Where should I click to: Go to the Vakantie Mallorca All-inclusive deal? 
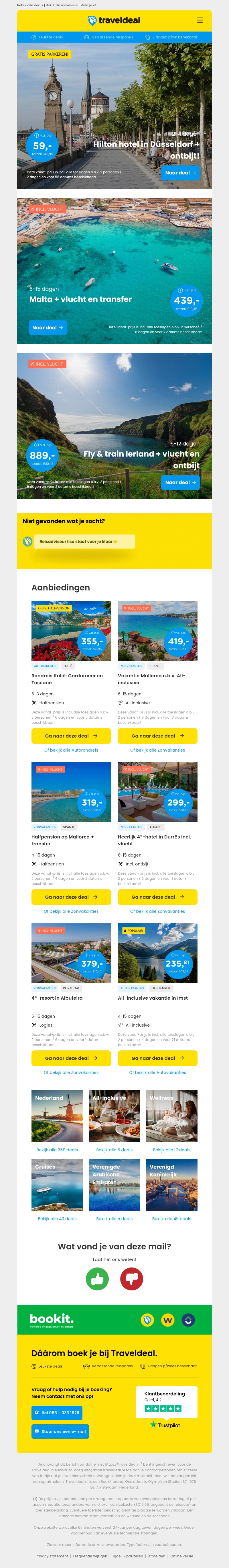pos(157,735)
